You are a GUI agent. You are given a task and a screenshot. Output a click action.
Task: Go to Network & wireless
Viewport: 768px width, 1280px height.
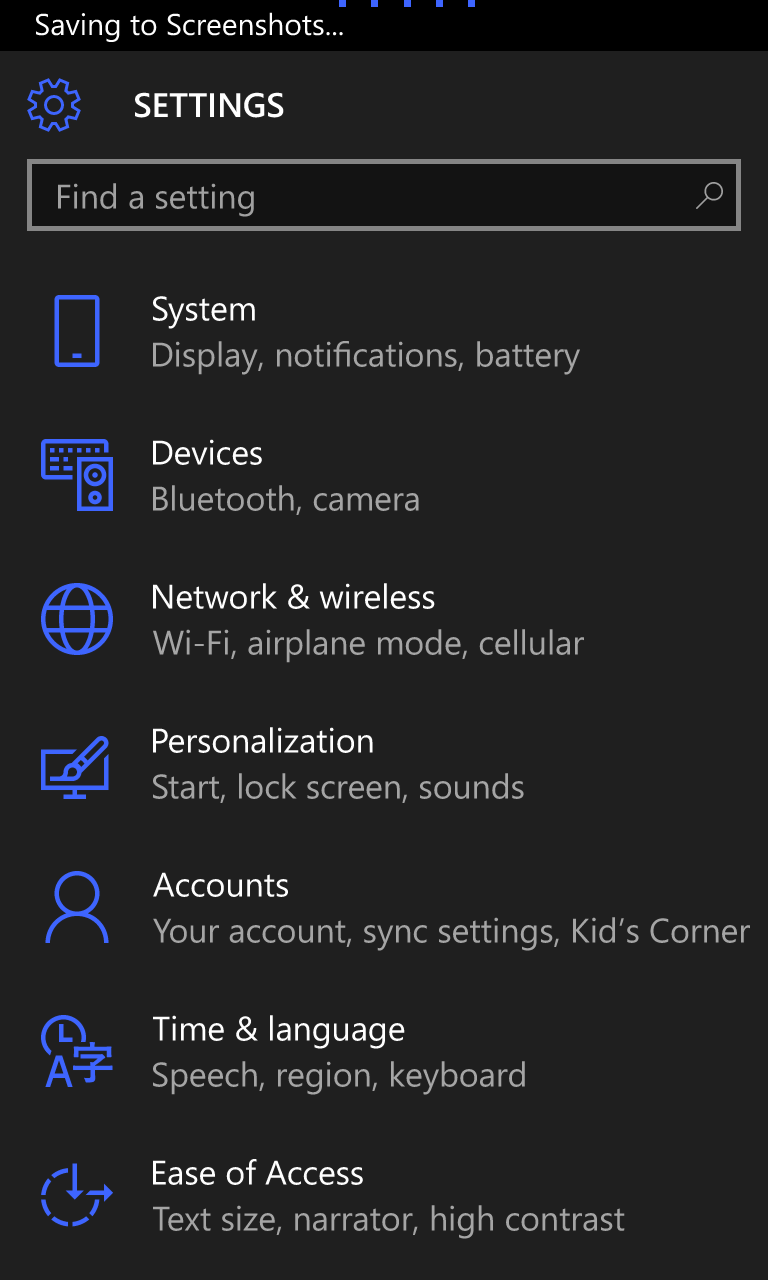[x=384, y=620]
